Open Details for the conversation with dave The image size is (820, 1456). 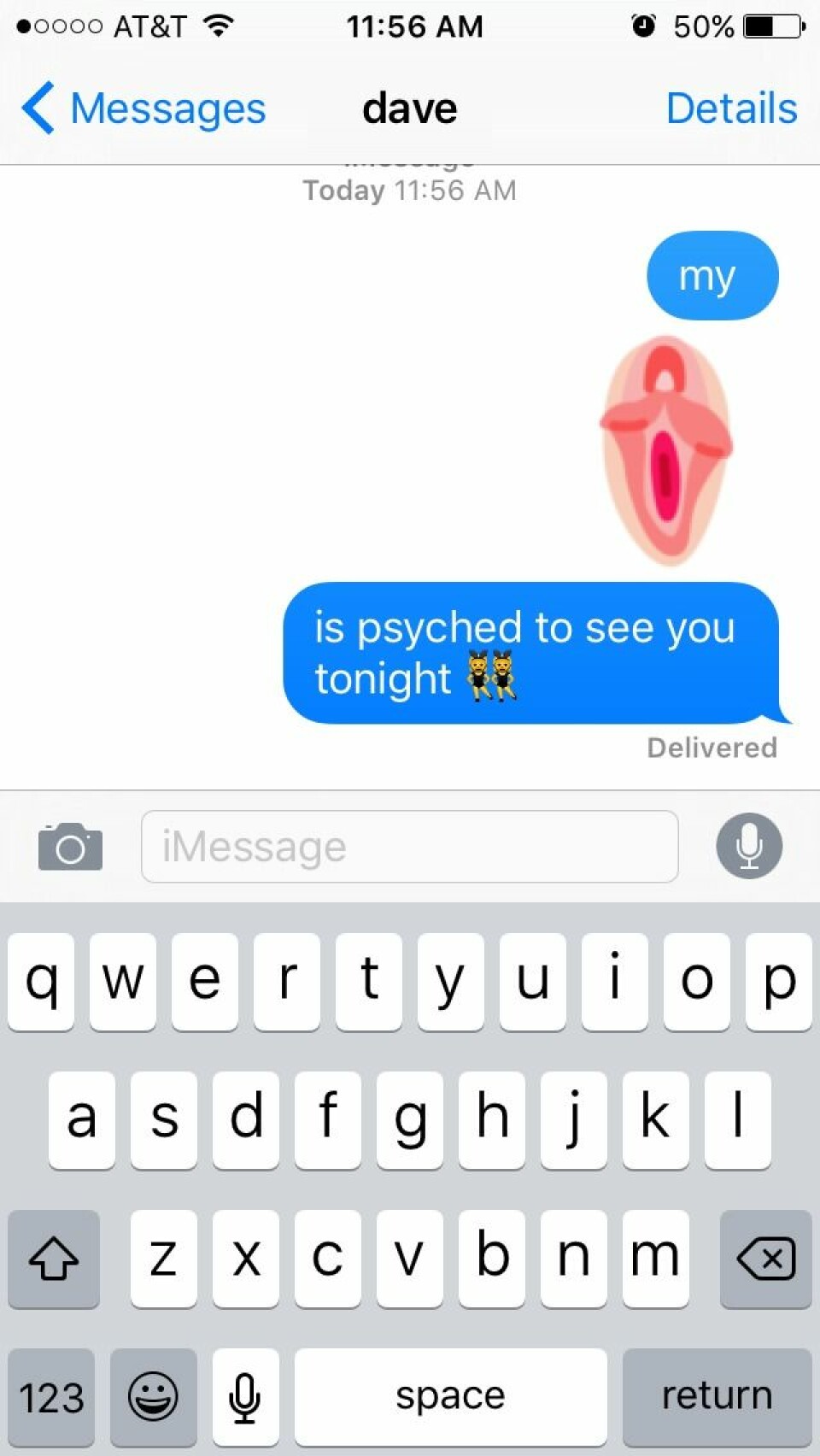click(731, 109)
